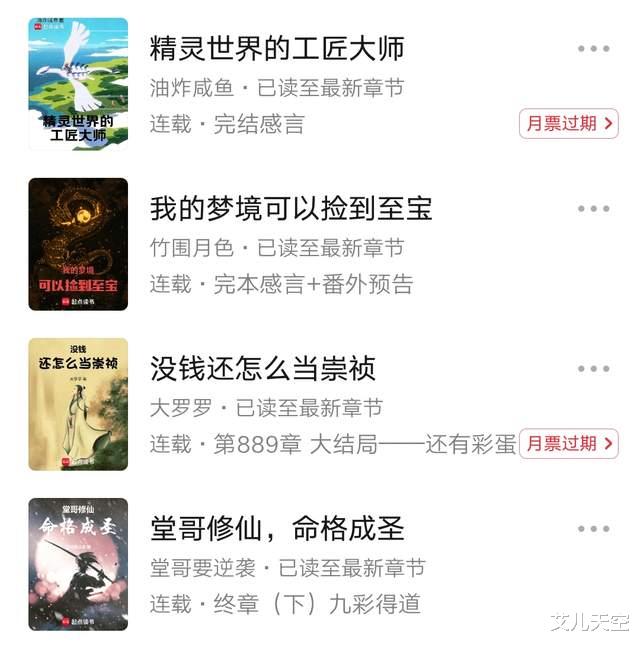Show overflow menu for 堂哥修仙，命格成圣
The height and width of the screenshot is (645, 640).
(x=593, y=528)
